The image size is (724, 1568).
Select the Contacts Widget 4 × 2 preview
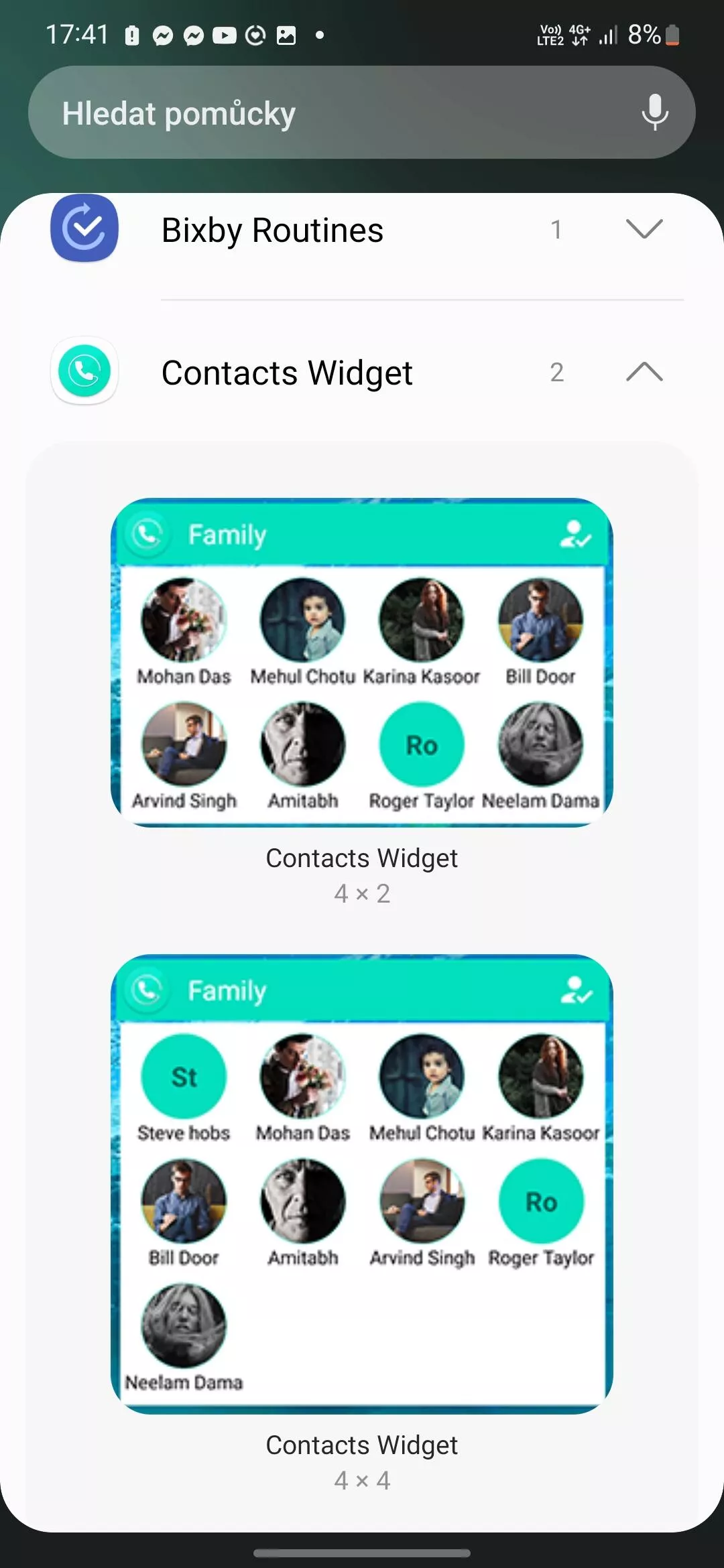coord(362,663)
